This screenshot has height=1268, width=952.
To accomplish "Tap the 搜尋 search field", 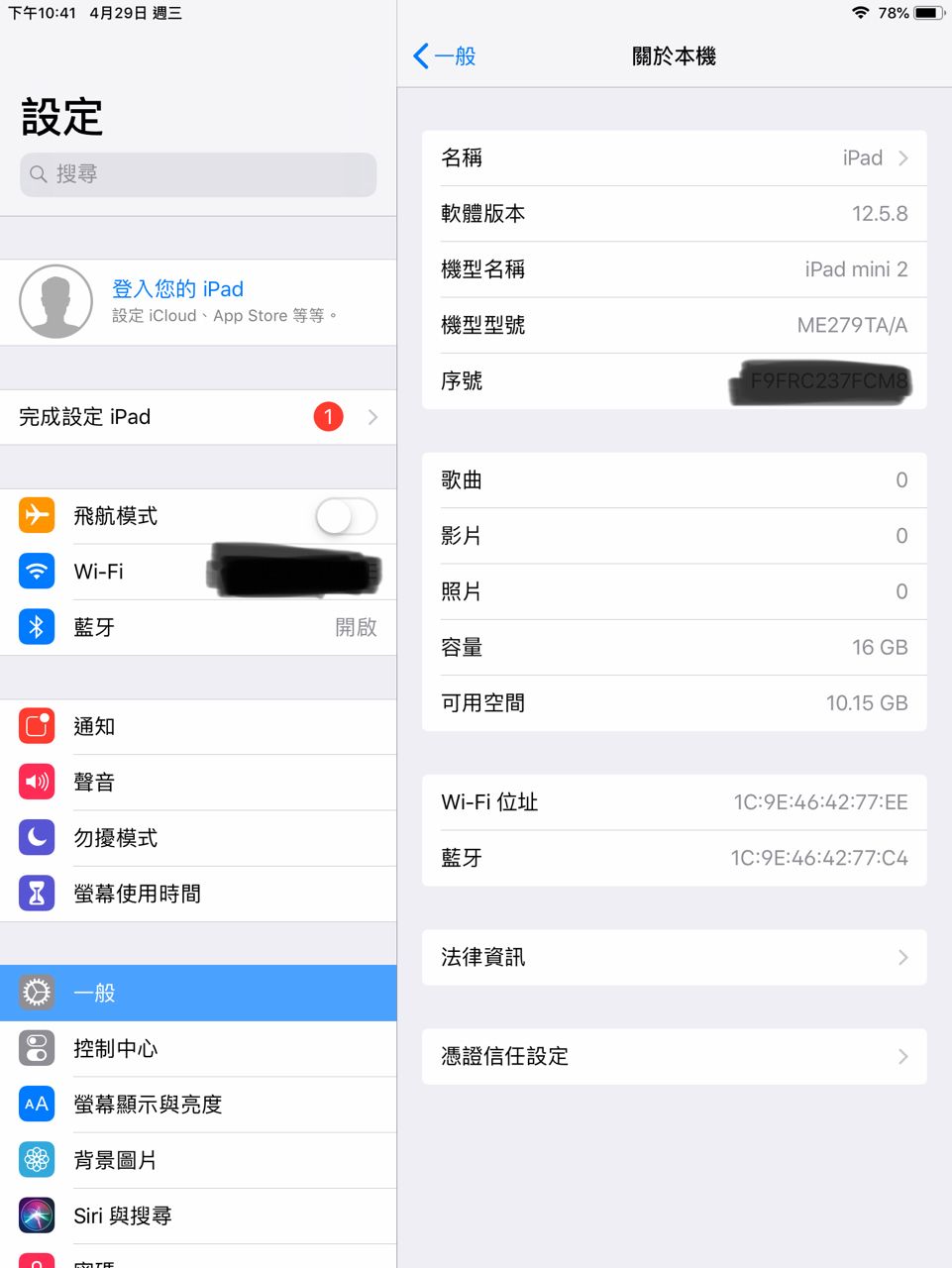I will coord(198,174).
